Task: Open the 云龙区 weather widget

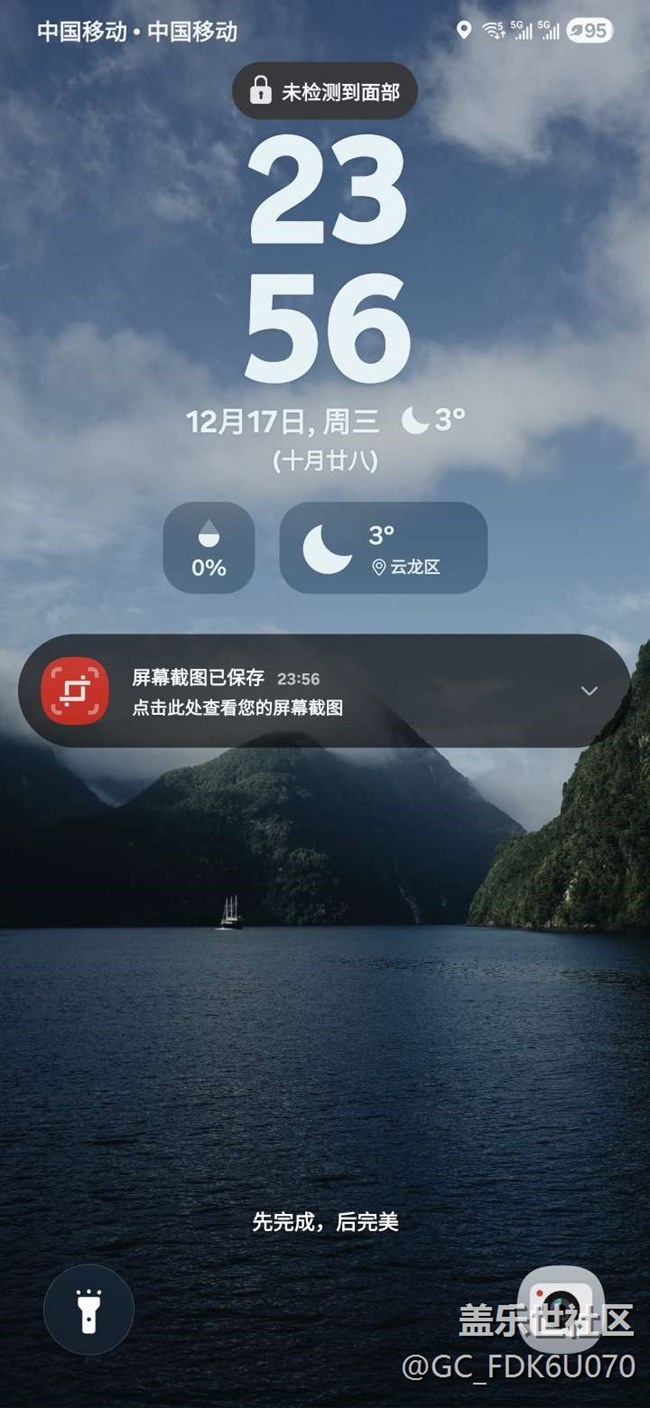Action: click(x=383, y=547)
